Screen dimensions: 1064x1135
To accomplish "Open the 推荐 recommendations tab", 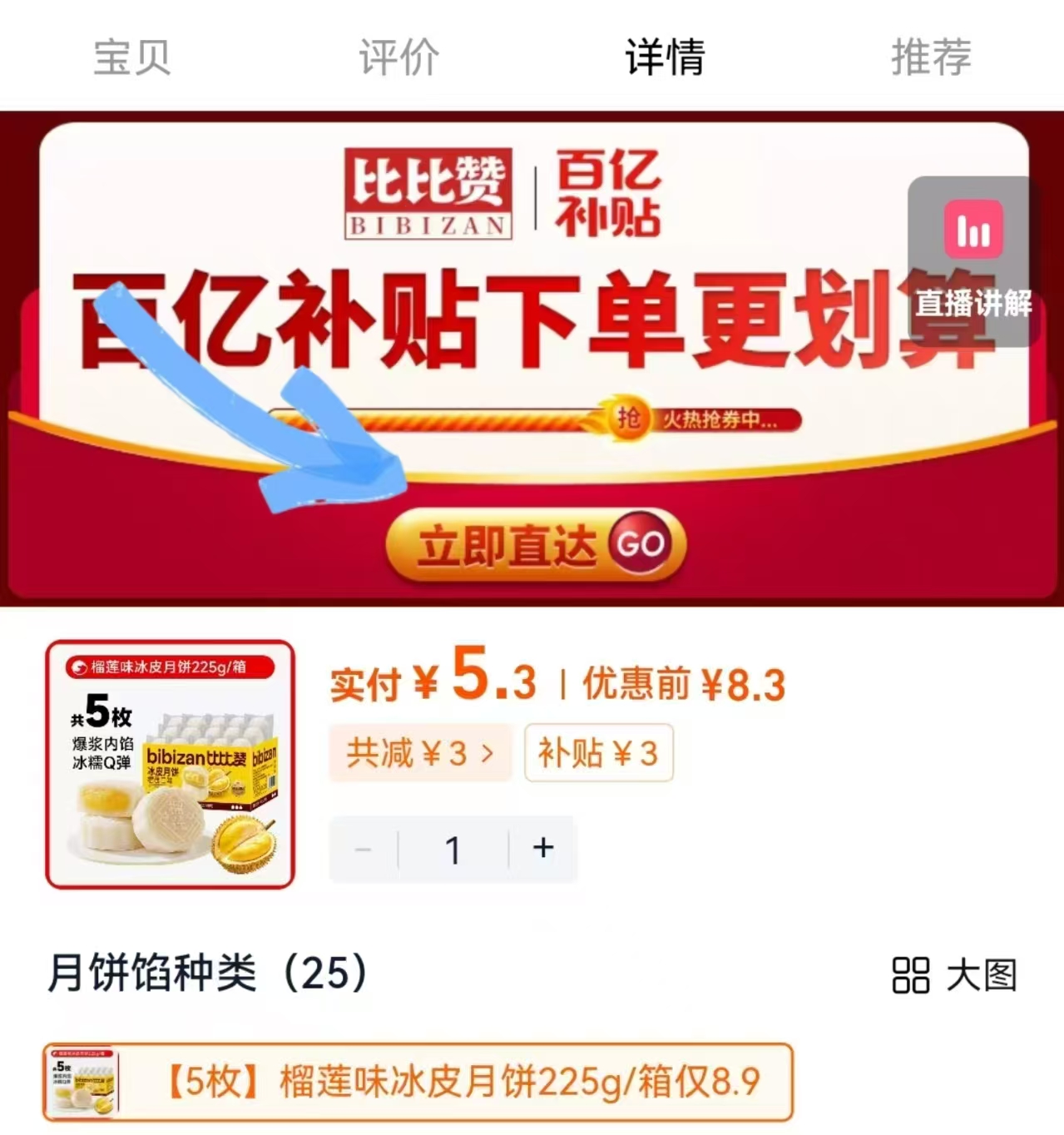I will click(931, 57).
